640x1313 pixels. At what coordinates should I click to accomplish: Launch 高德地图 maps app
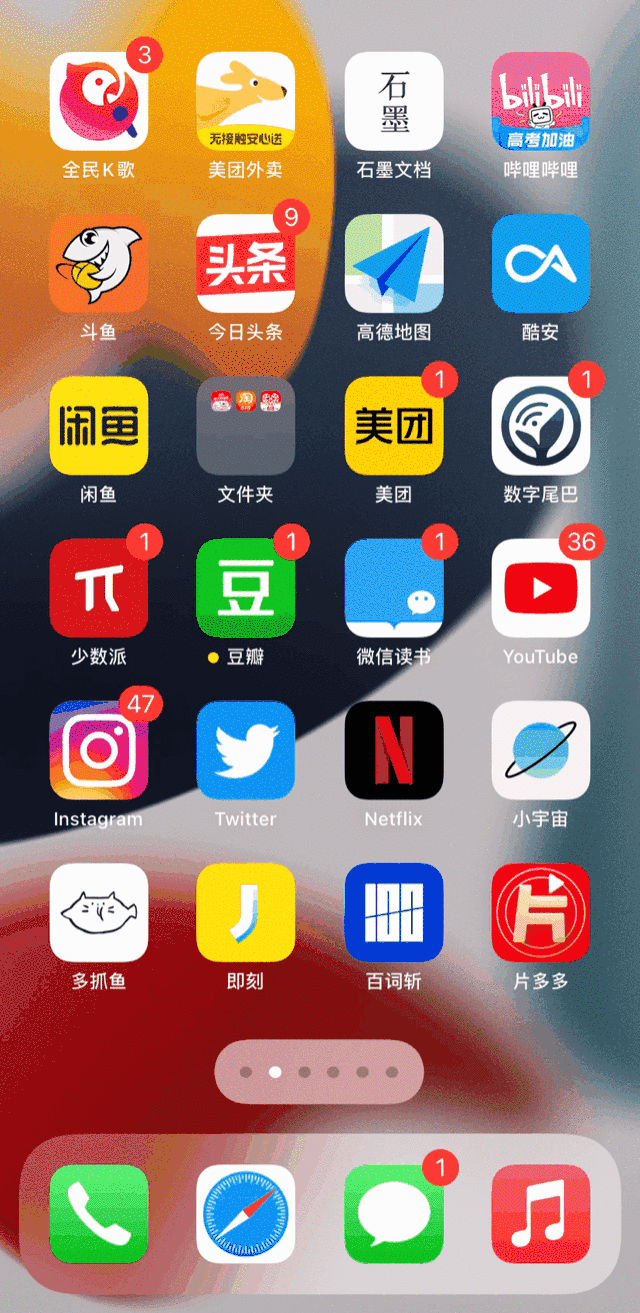tap(394, 263)
